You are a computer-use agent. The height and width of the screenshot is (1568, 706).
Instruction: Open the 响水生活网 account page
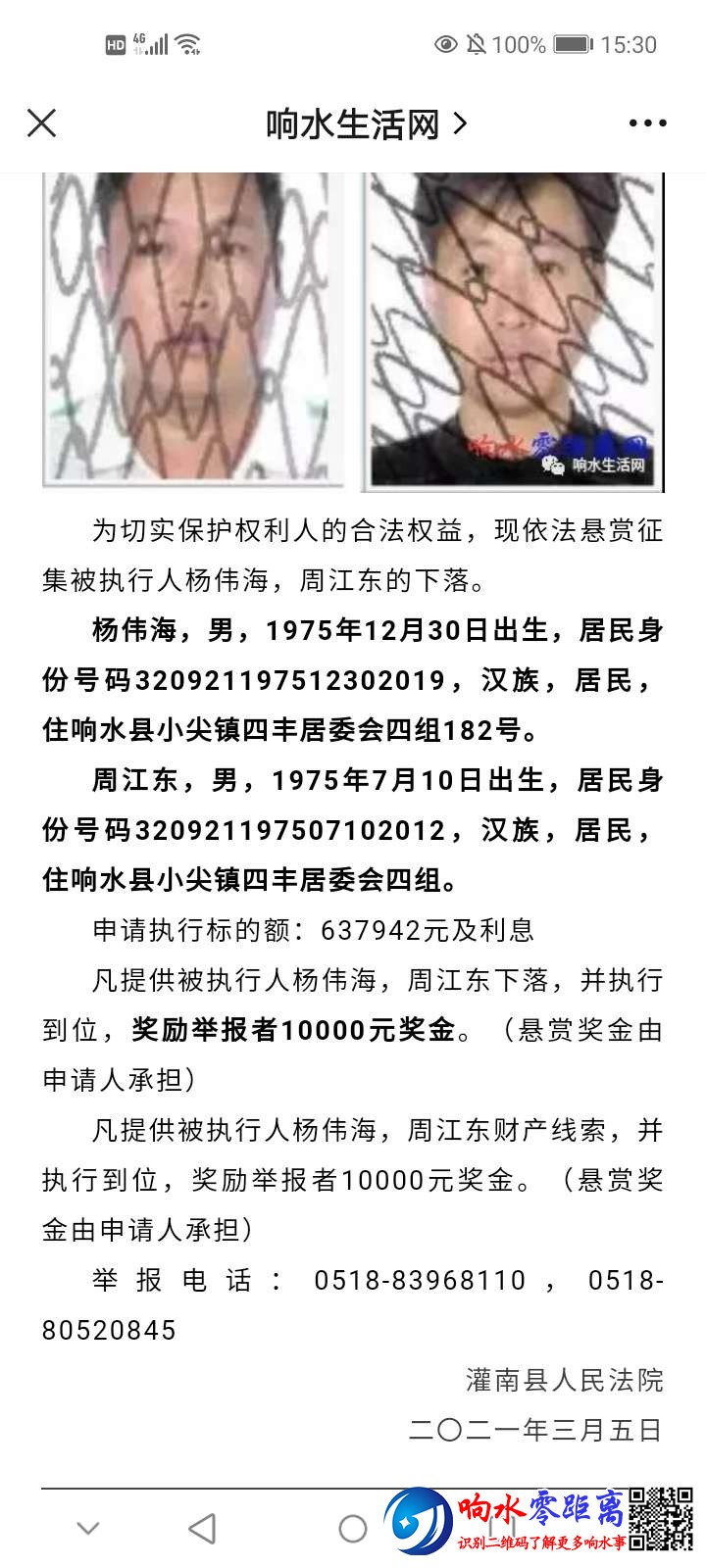pos(365,124)
